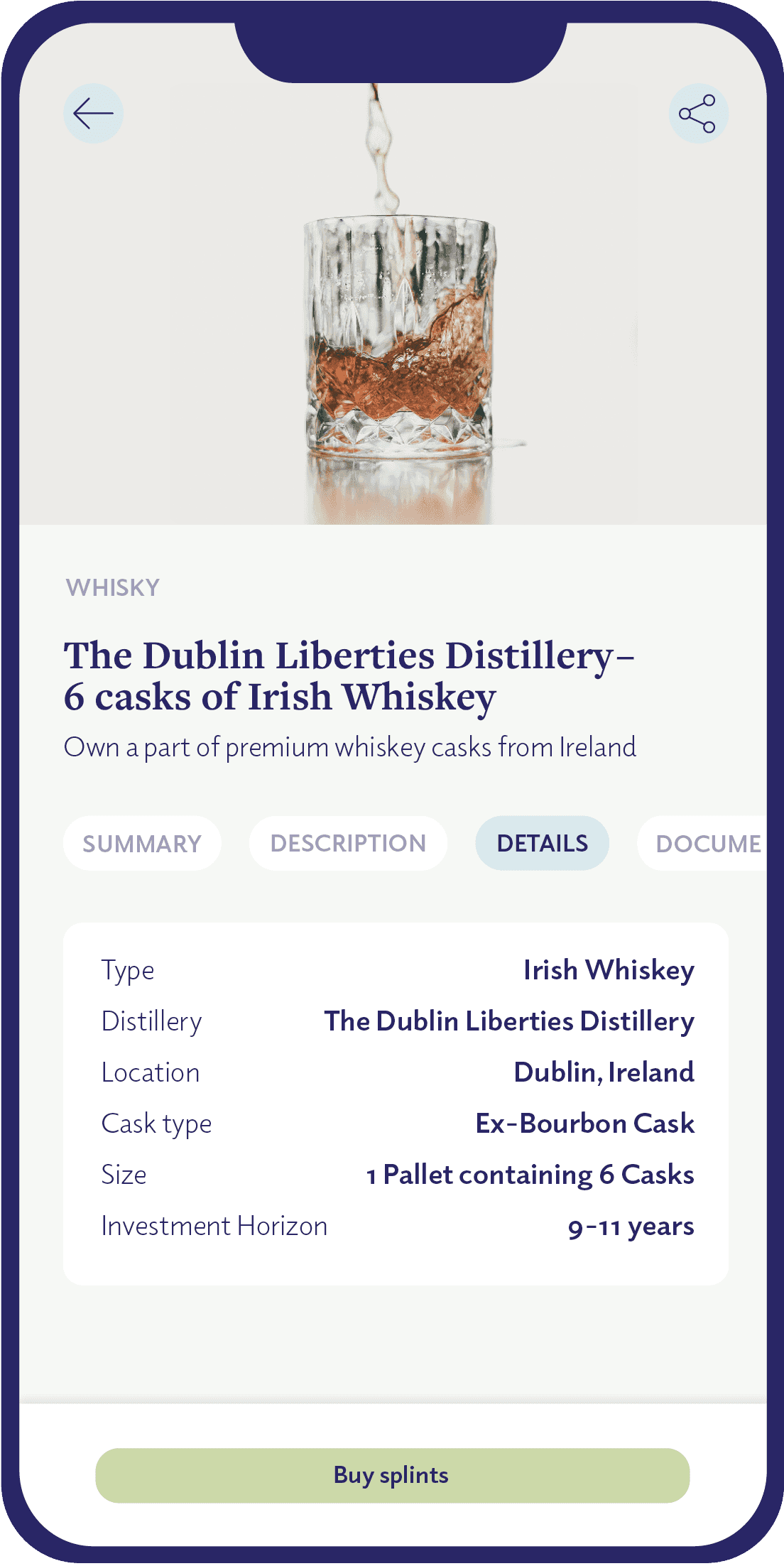Viewport: 784px width, 1566px height.
Task: Share this whiskey cask offering
Action: click(698, 114)
